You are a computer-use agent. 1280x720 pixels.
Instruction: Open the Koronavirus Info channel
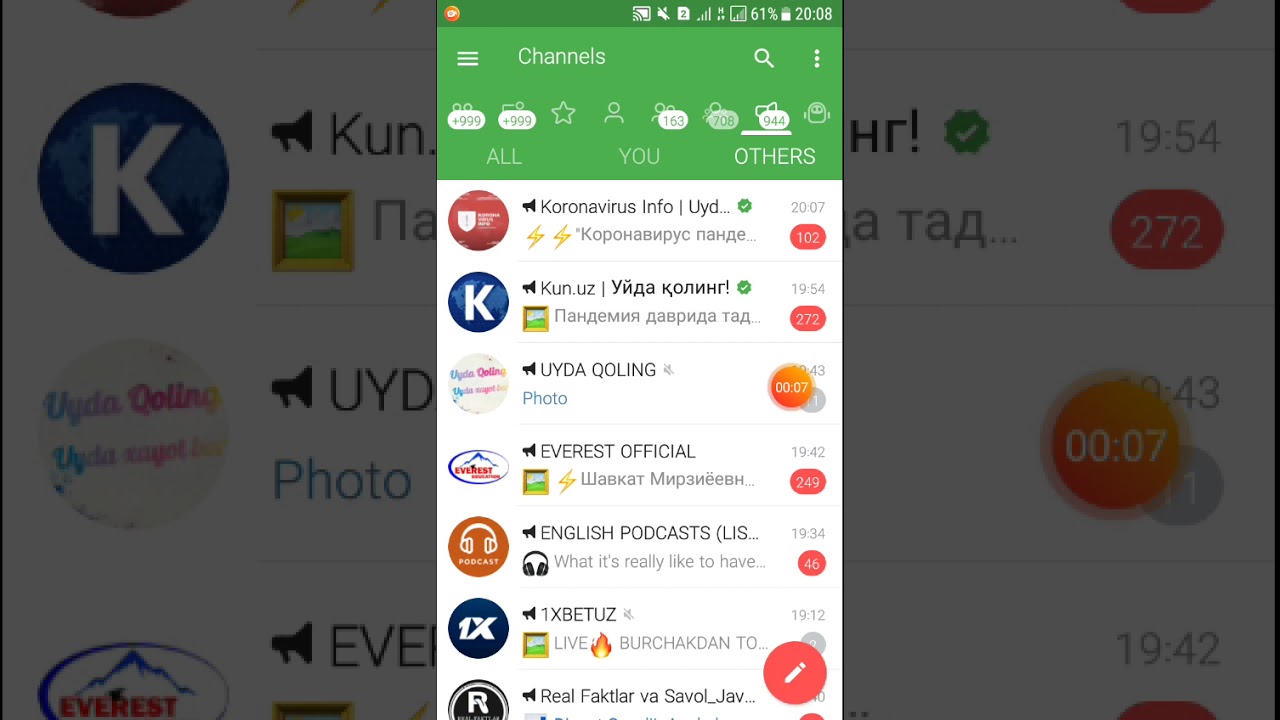click(x=640, y=221)
